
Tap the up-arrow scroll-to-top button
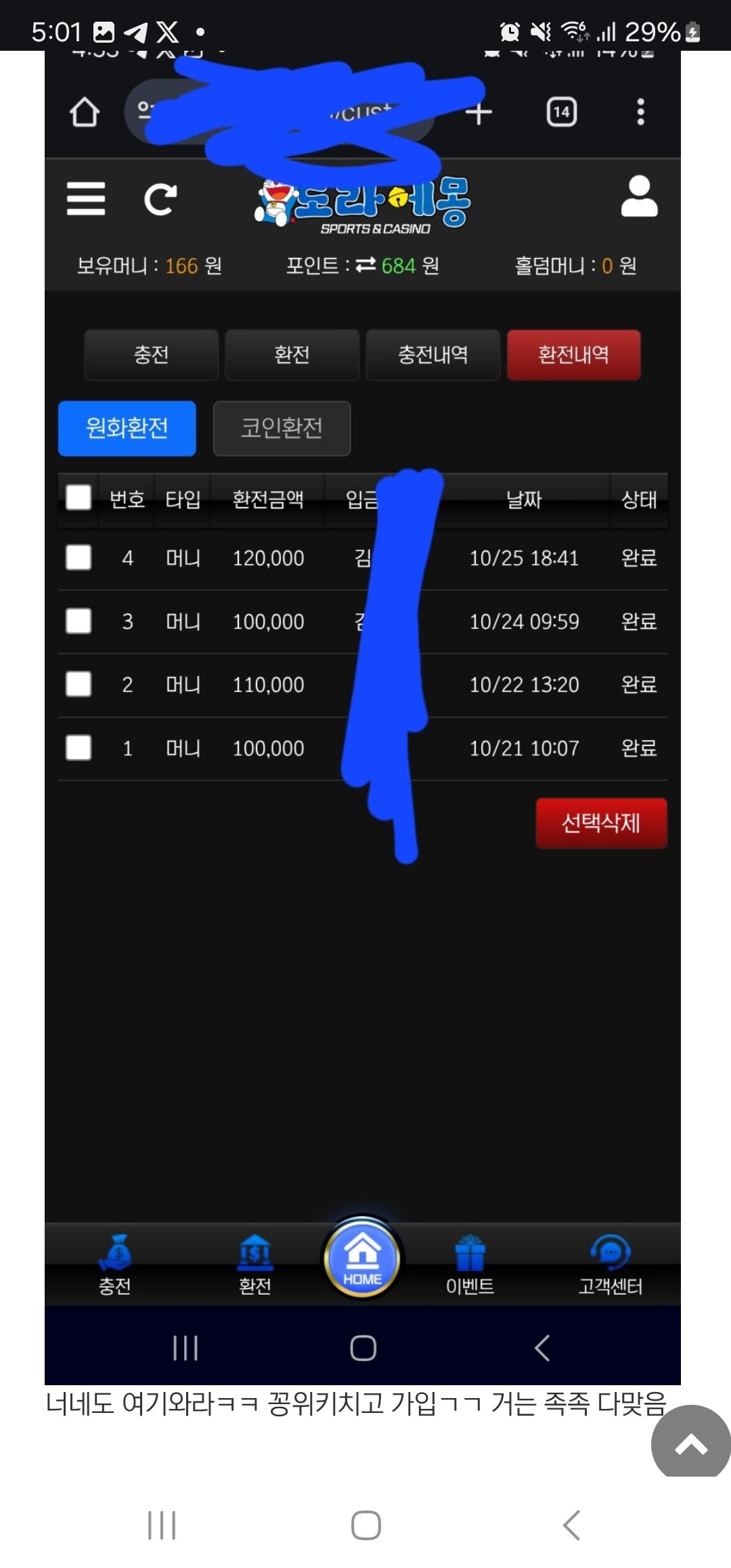[x=690, y=1443]
